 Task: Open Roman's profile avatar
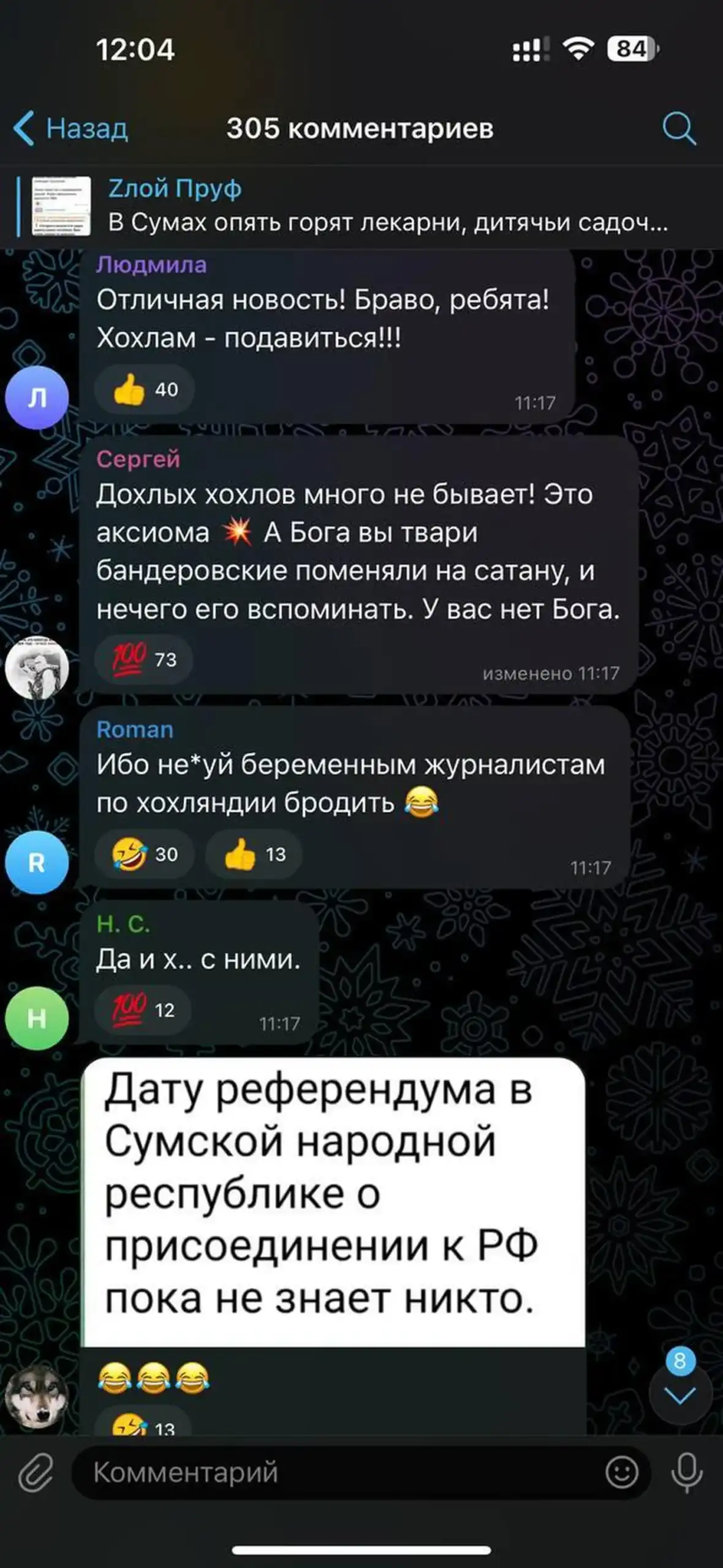point(37,862)
